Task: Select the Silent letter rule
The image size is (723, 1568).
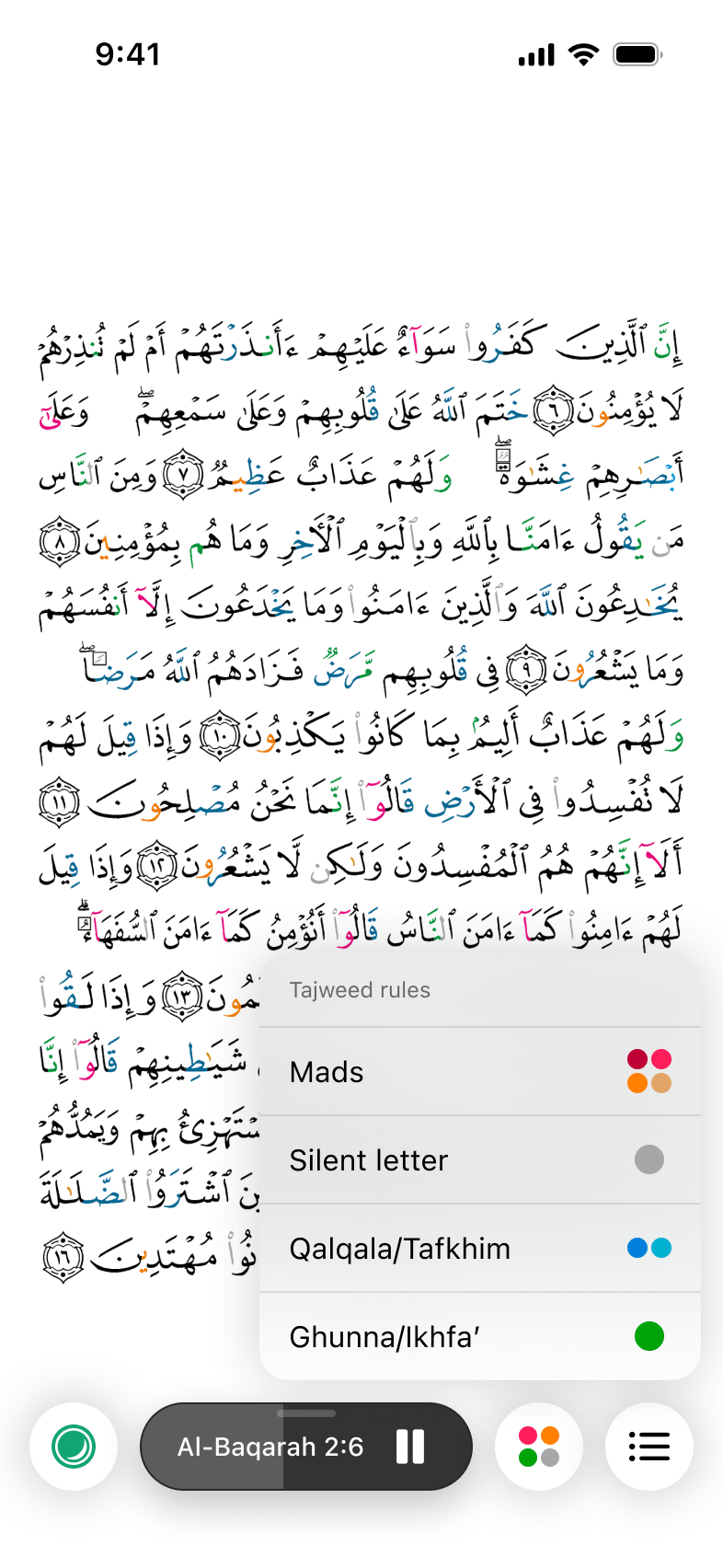Action: (479, 1160)
